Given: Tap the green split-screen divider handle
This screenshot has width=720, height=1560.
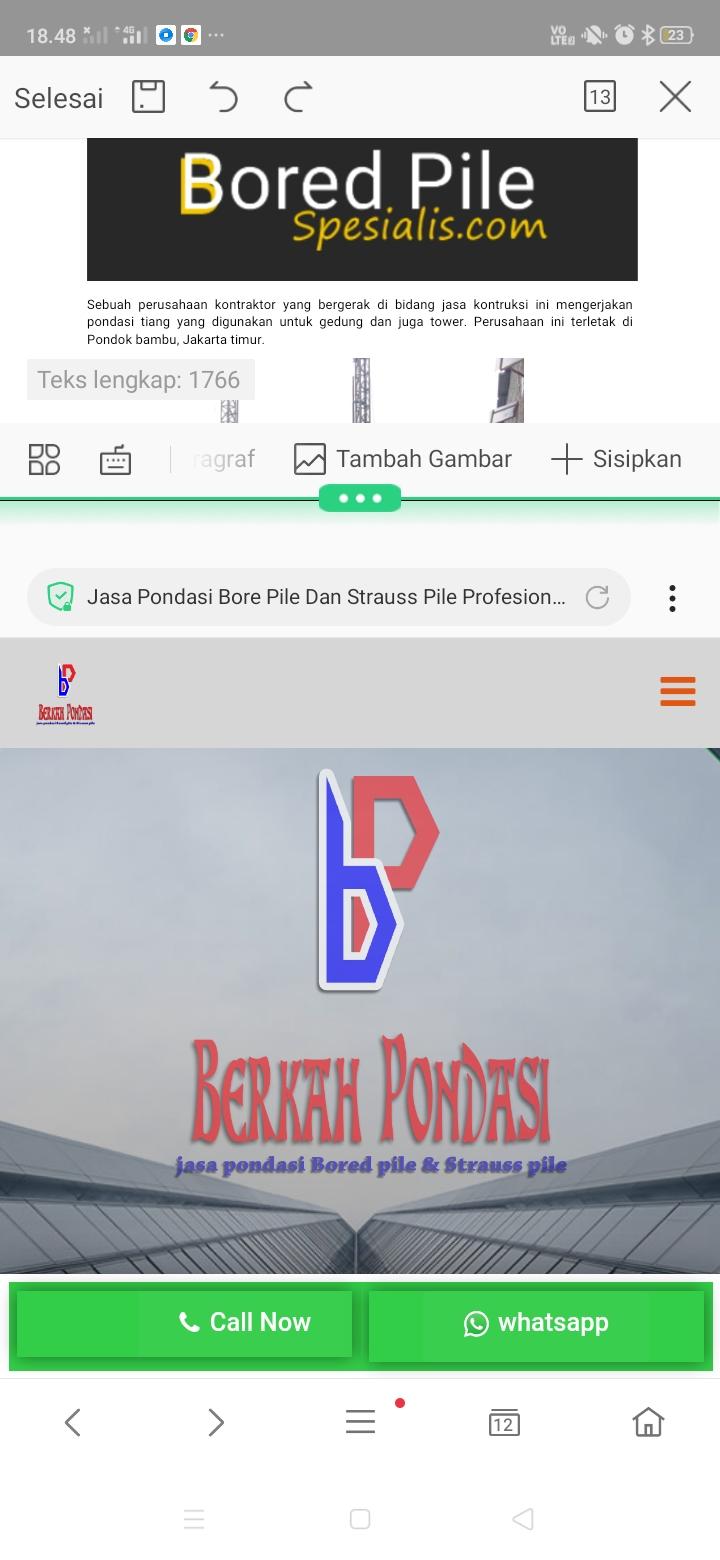Looking at the screenshot, I should 360,498.
